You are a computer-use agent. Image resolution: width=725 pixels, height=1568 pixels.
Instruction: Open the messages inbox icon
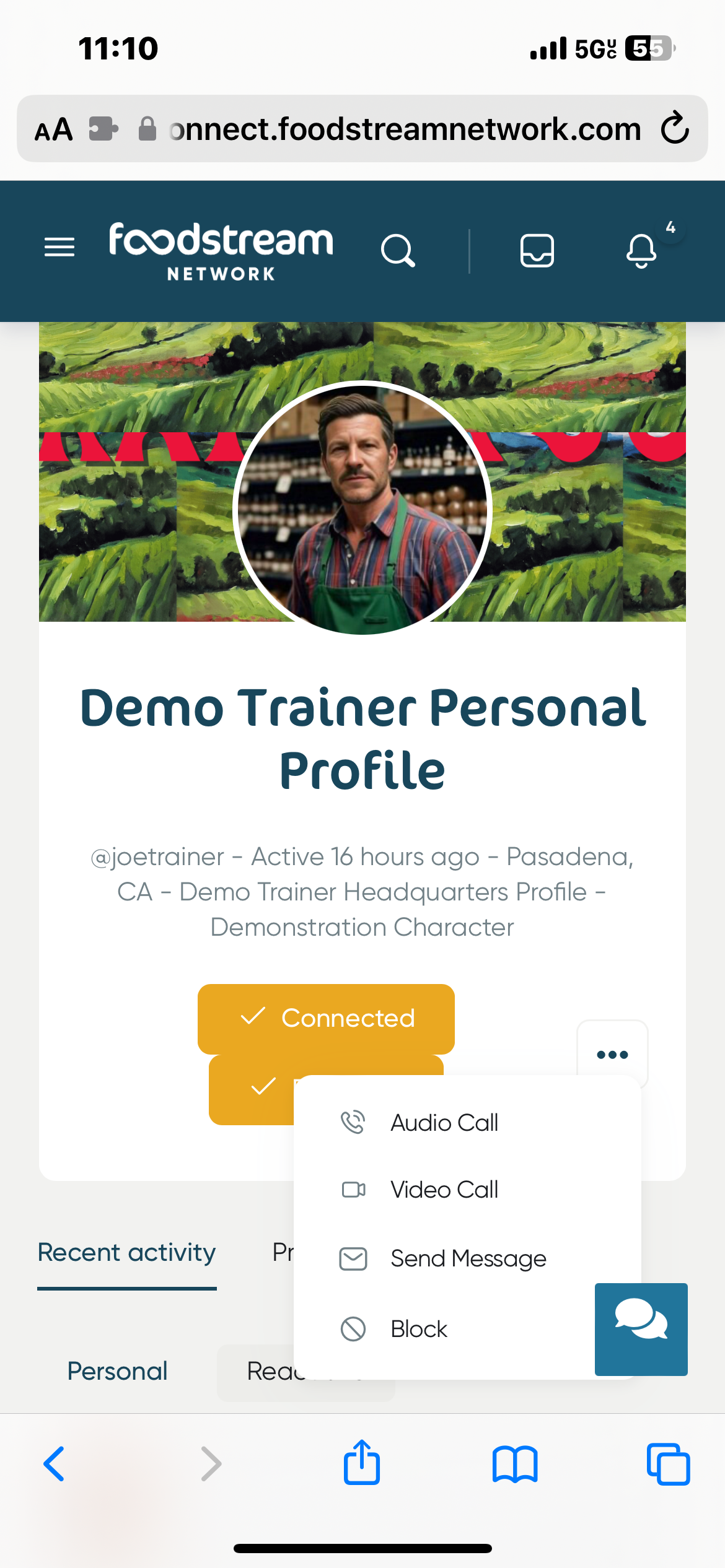537,251
